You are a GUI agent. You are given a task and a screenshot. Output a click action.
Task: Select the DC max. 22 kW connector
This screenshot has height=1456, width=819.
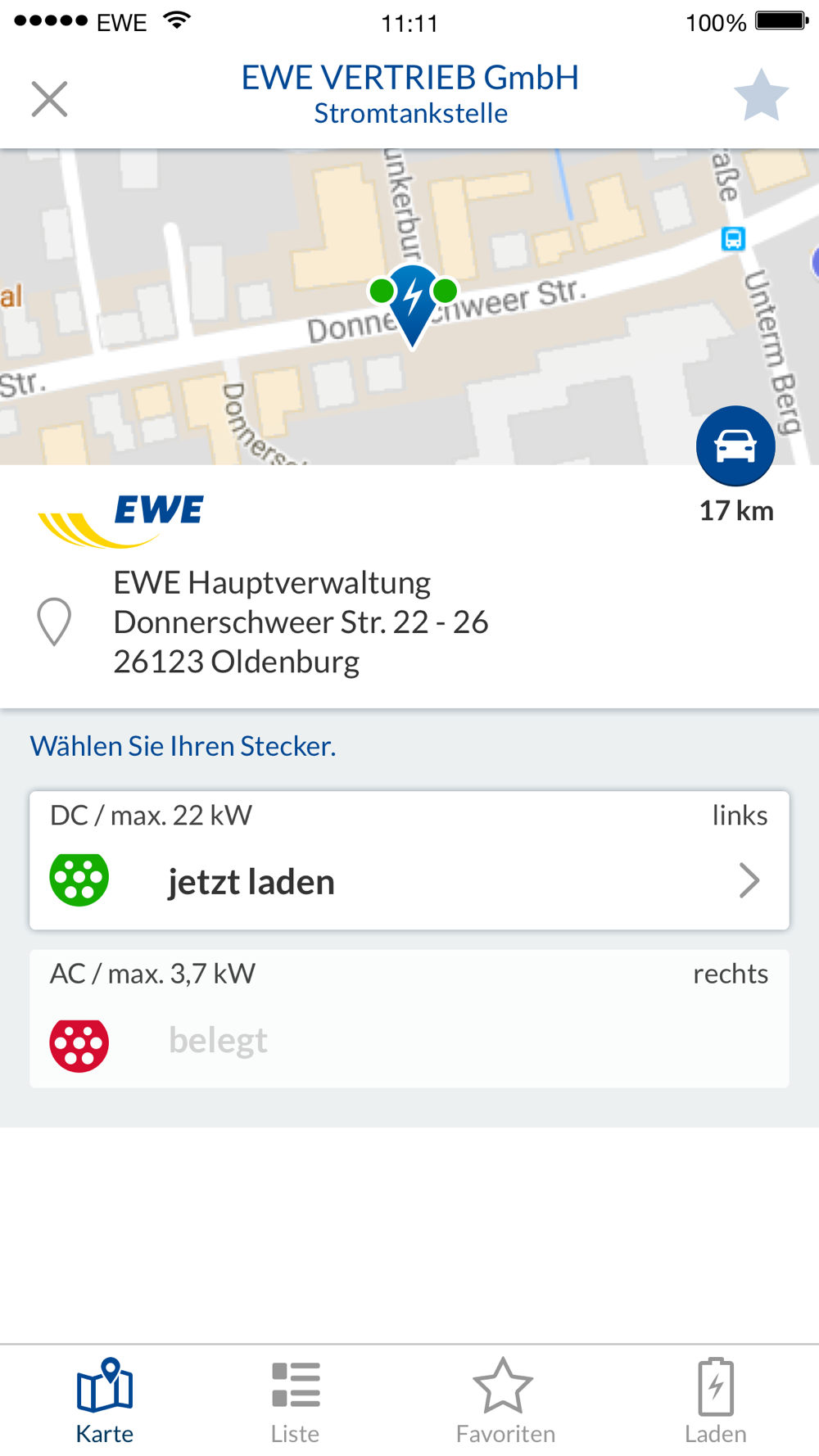(409, 860)
